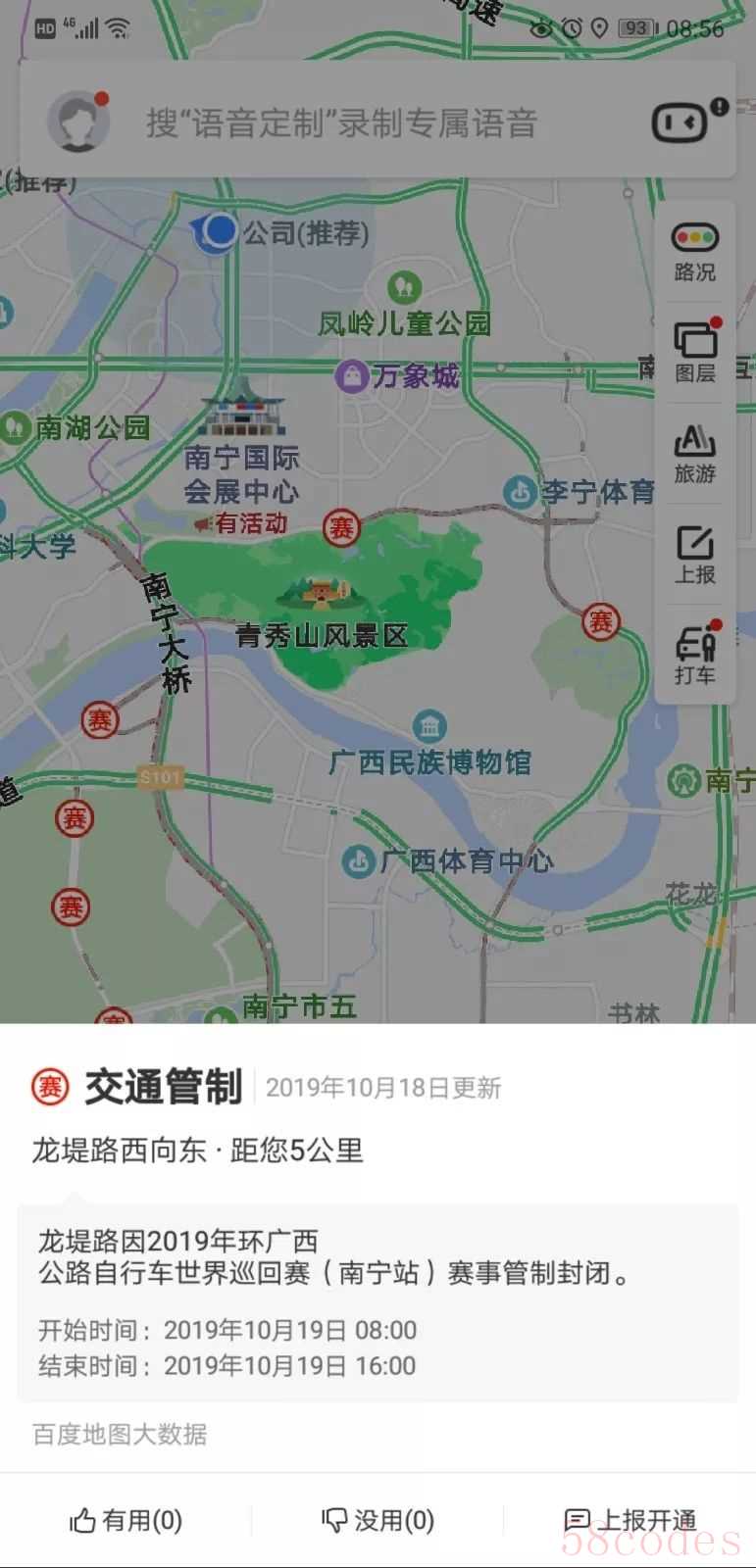
Task: Mark the notice as 有用
Action: [x=126, y=1520]
